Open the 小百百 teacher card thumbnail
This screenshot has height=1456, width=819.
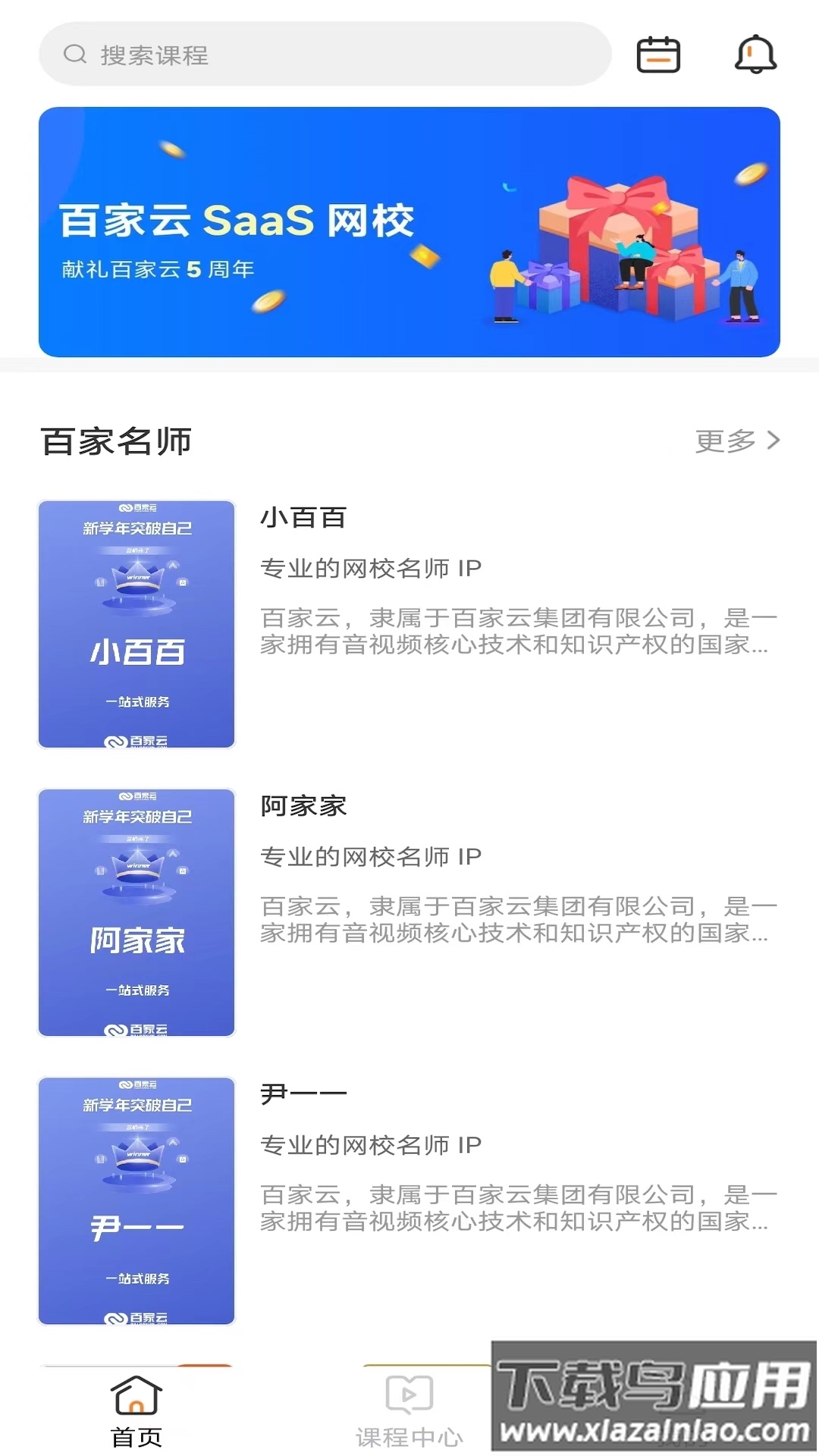(136, 623)
